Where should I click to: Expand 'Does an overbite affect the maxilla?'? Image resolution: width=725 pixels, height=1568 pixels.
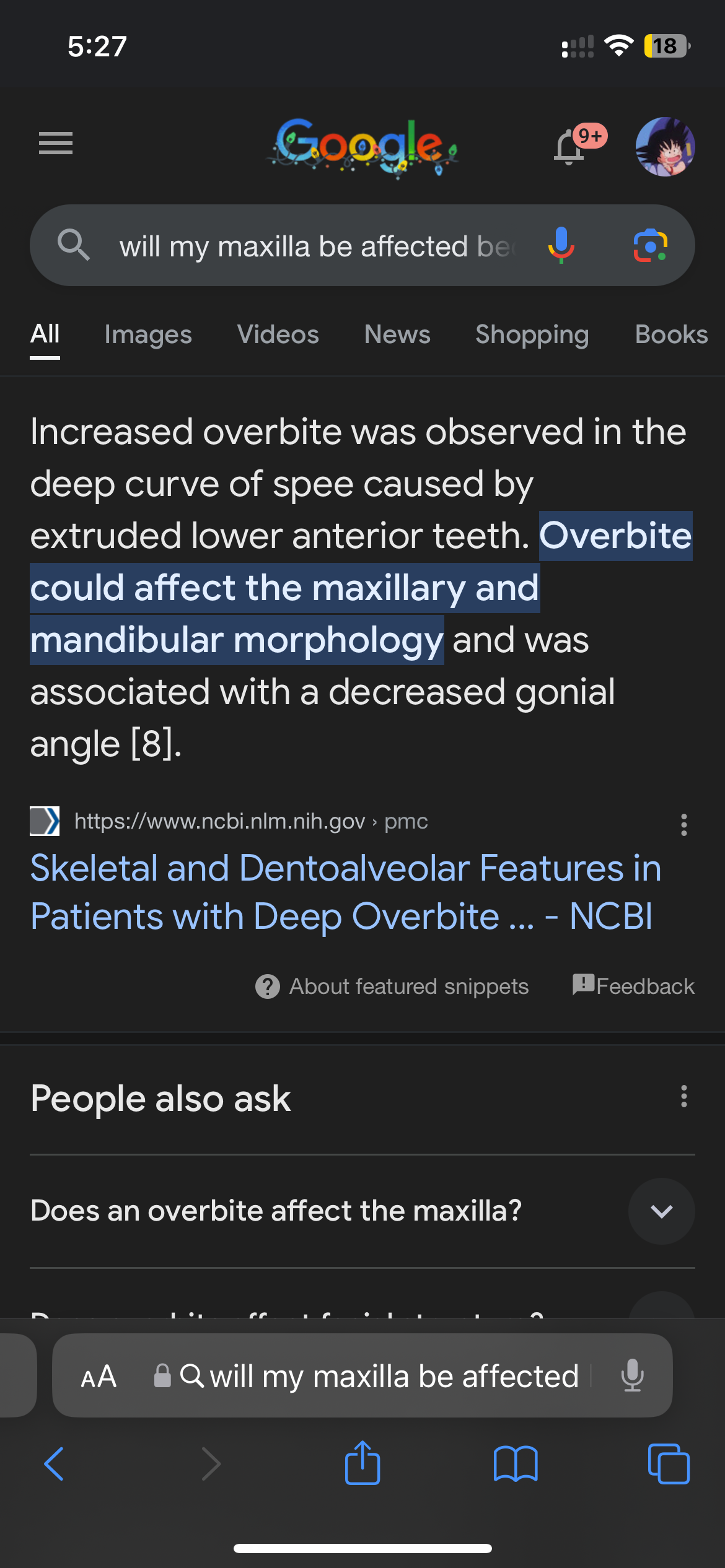coord(661,1211)
